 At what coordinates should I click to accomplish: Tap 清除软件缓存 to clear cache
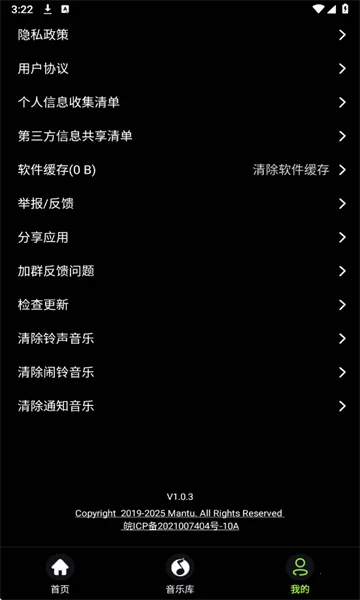click(x=291, y=170)
